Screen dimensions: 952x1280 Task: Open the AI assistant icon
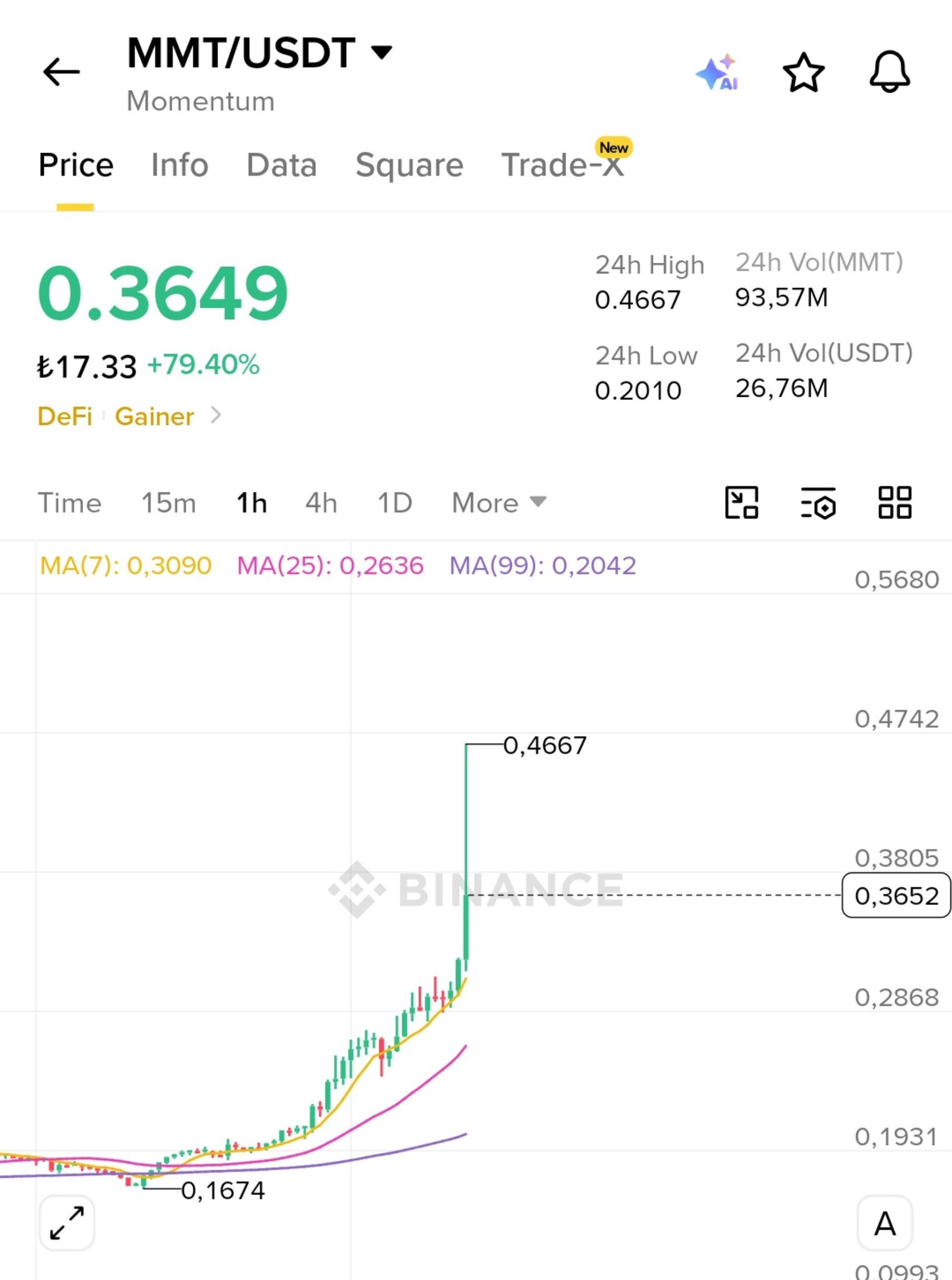click(x=718, y=72)
